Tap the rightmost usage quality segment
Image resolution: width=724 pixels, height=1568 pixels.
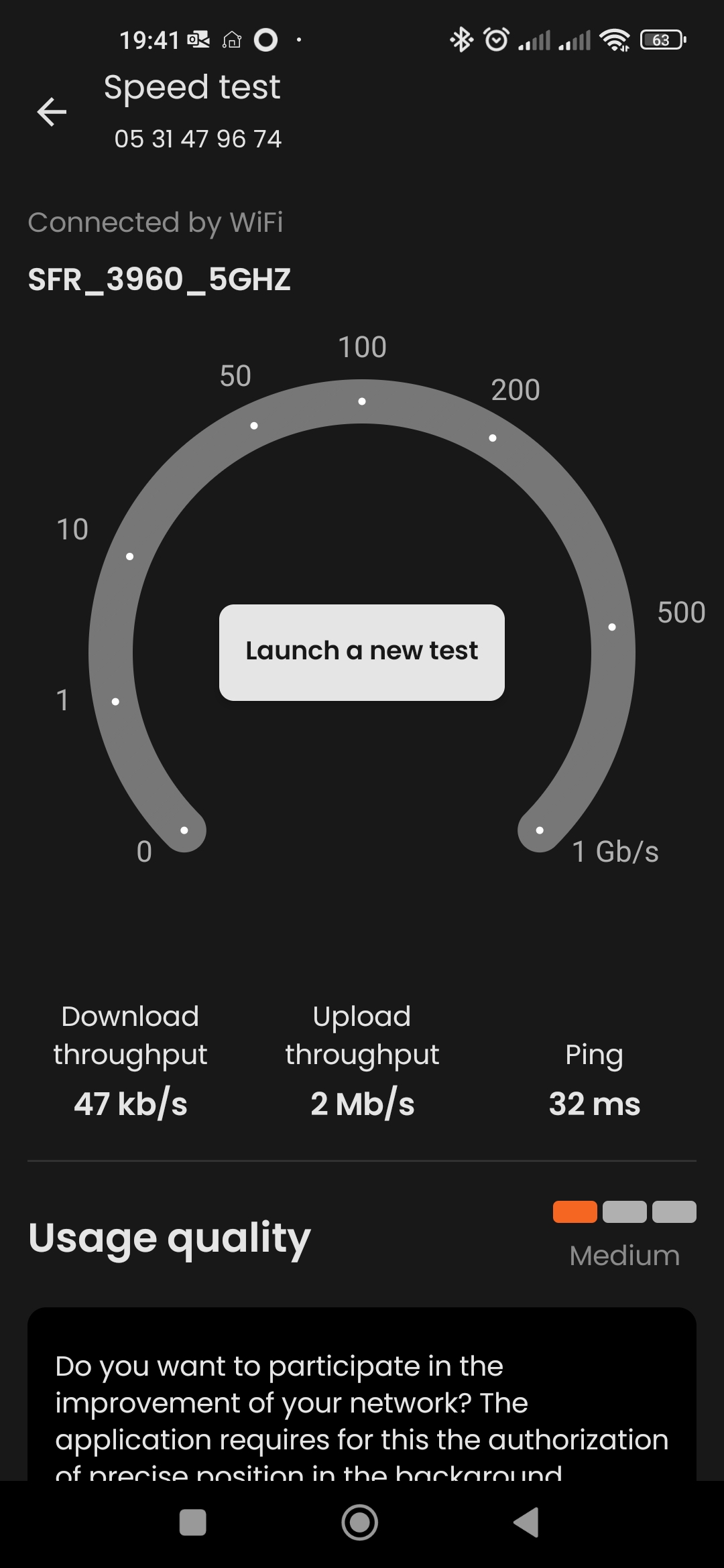point(672,1212)
